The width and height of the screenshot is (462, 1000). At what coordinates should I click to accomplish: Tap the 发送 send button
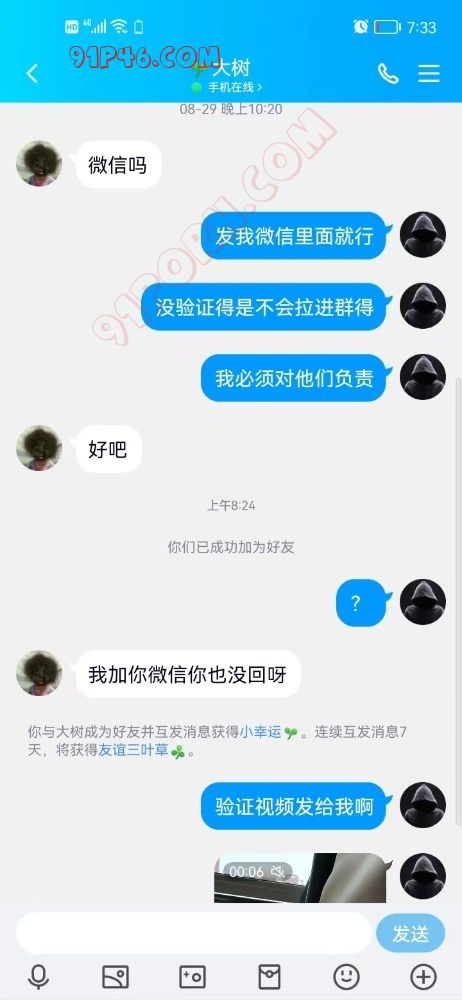[x=410, y=934]
